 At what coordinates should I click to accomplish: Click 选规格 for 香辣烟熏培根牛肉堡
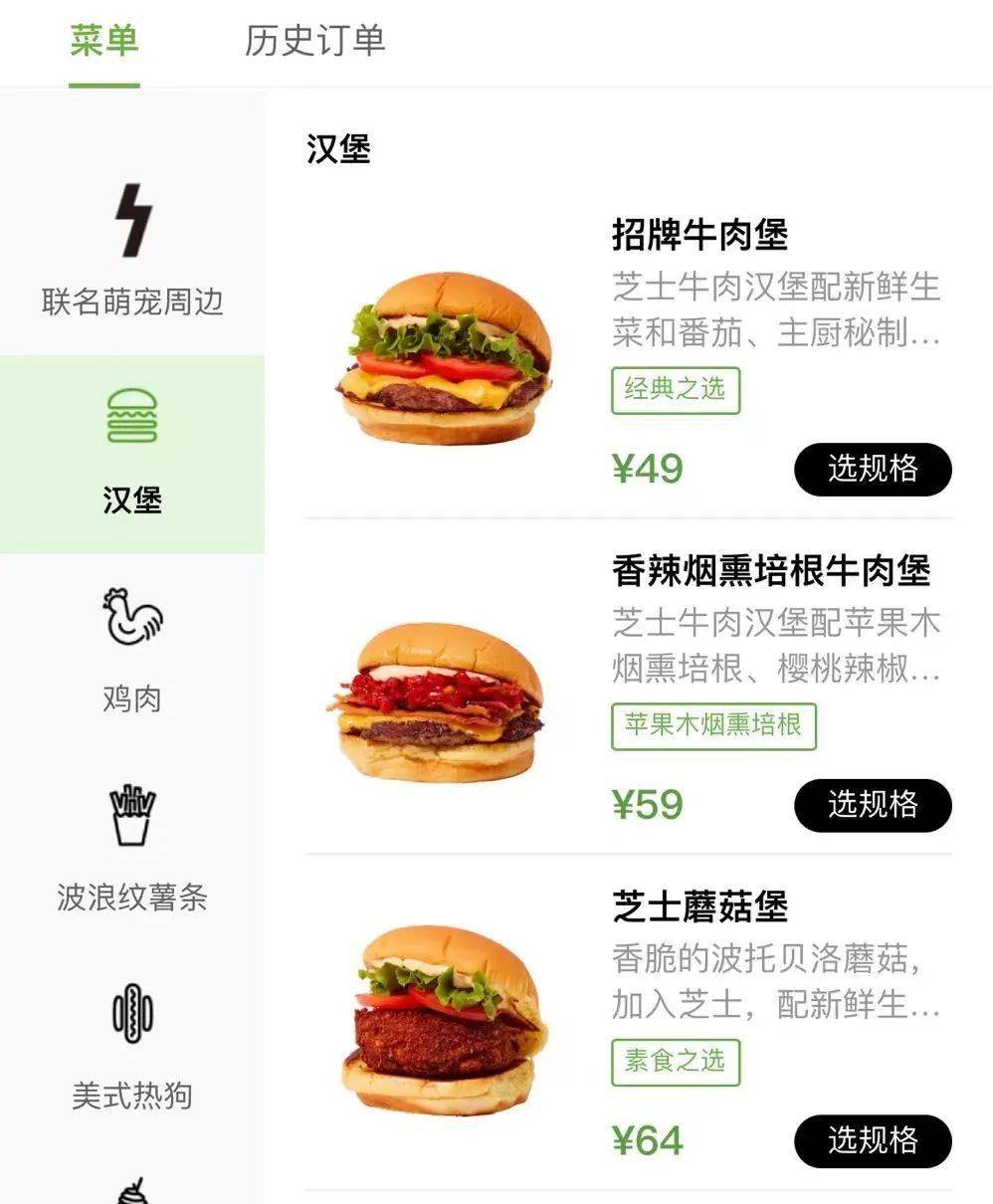click(872, 807)
